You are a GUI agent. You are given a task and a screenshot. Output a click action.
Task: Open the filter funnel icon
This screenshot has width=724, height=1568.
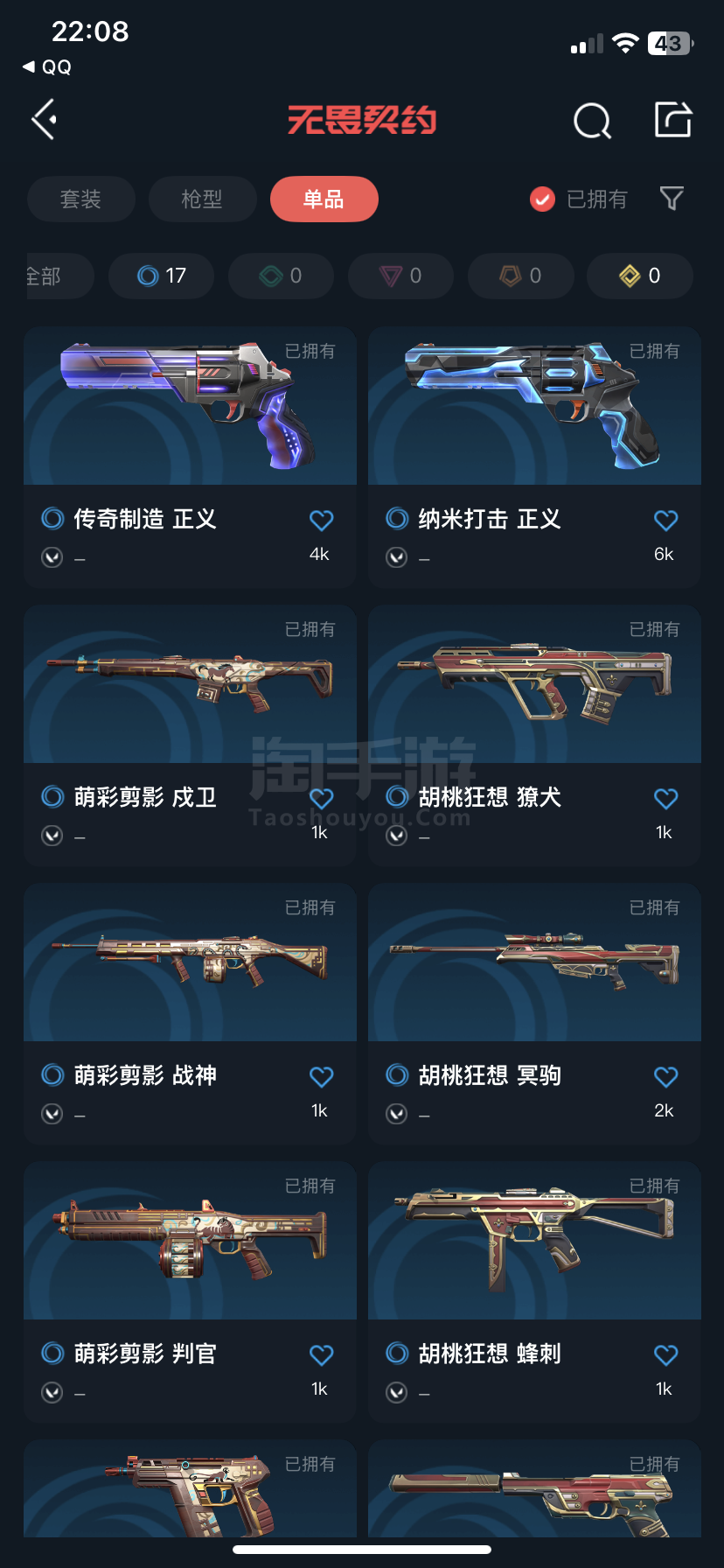point(672,199)
